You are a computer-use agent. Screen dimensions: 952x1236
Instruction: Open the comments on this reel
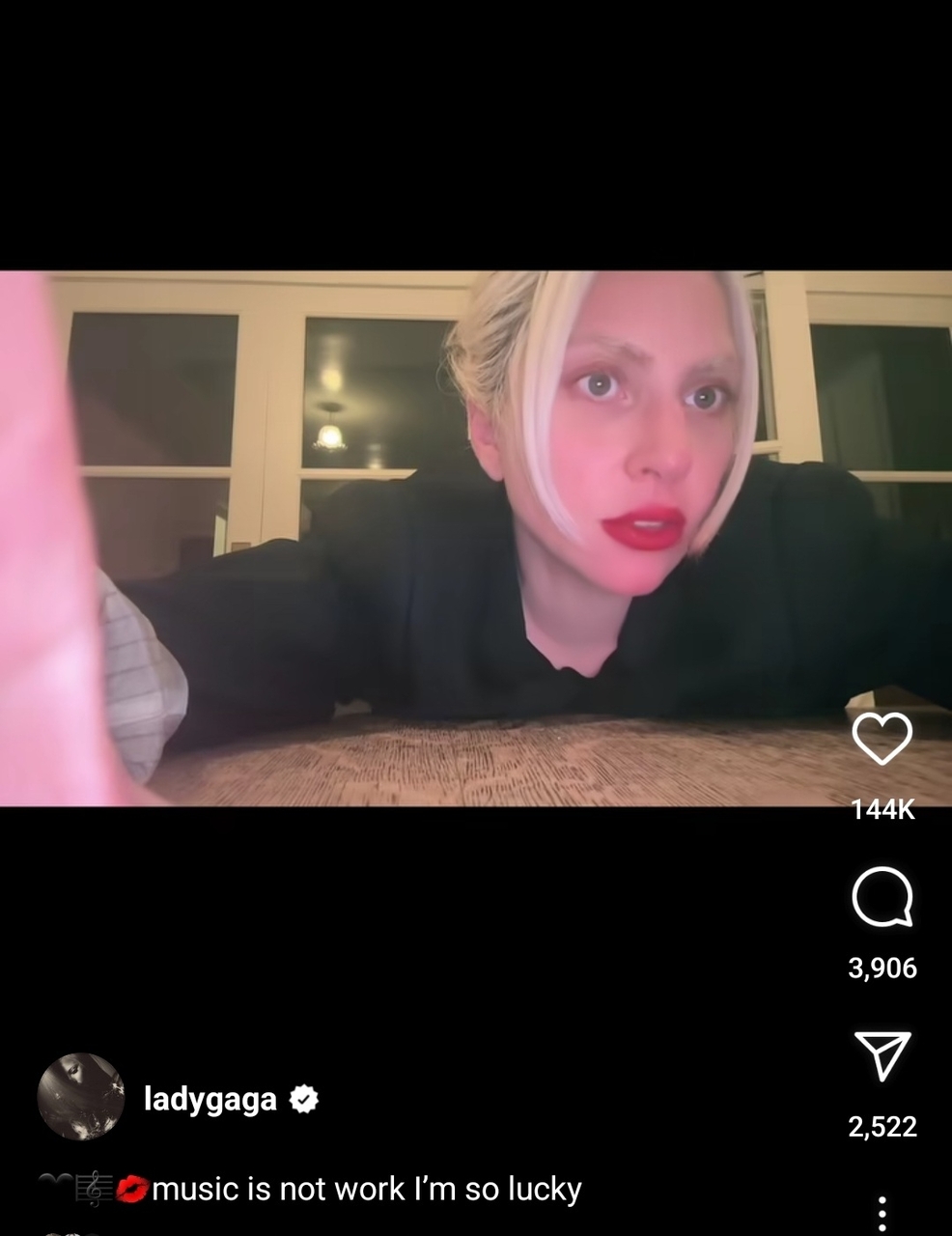pos(882,897)
